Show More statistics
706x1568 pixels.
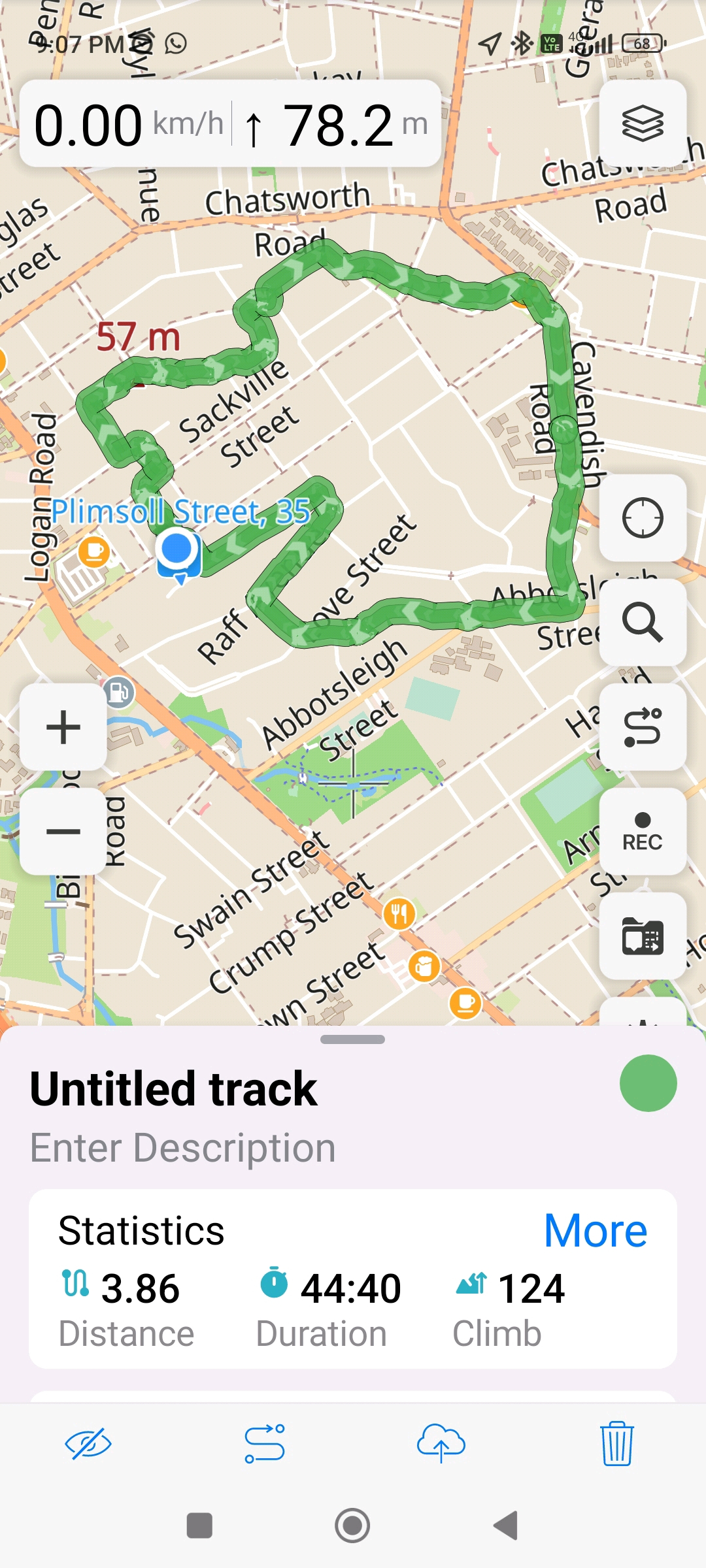595,1230
